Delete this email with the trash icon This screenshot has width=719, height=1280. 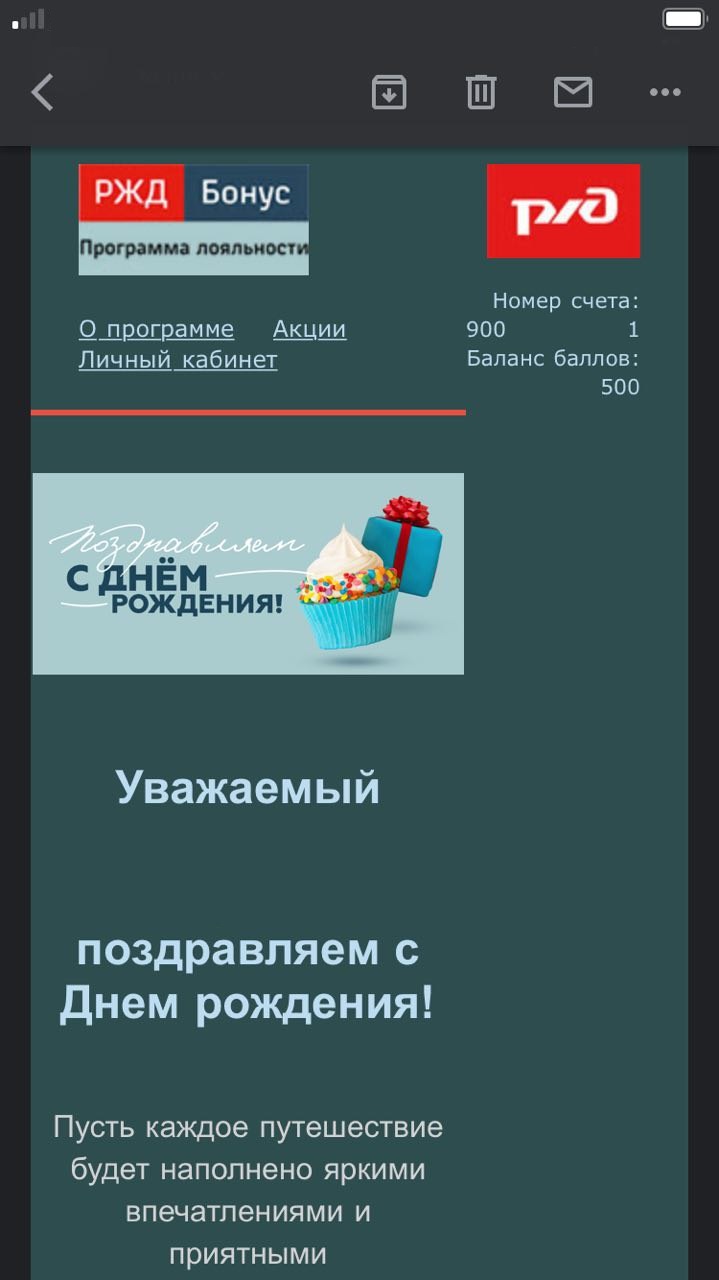(x=481, y=93)
